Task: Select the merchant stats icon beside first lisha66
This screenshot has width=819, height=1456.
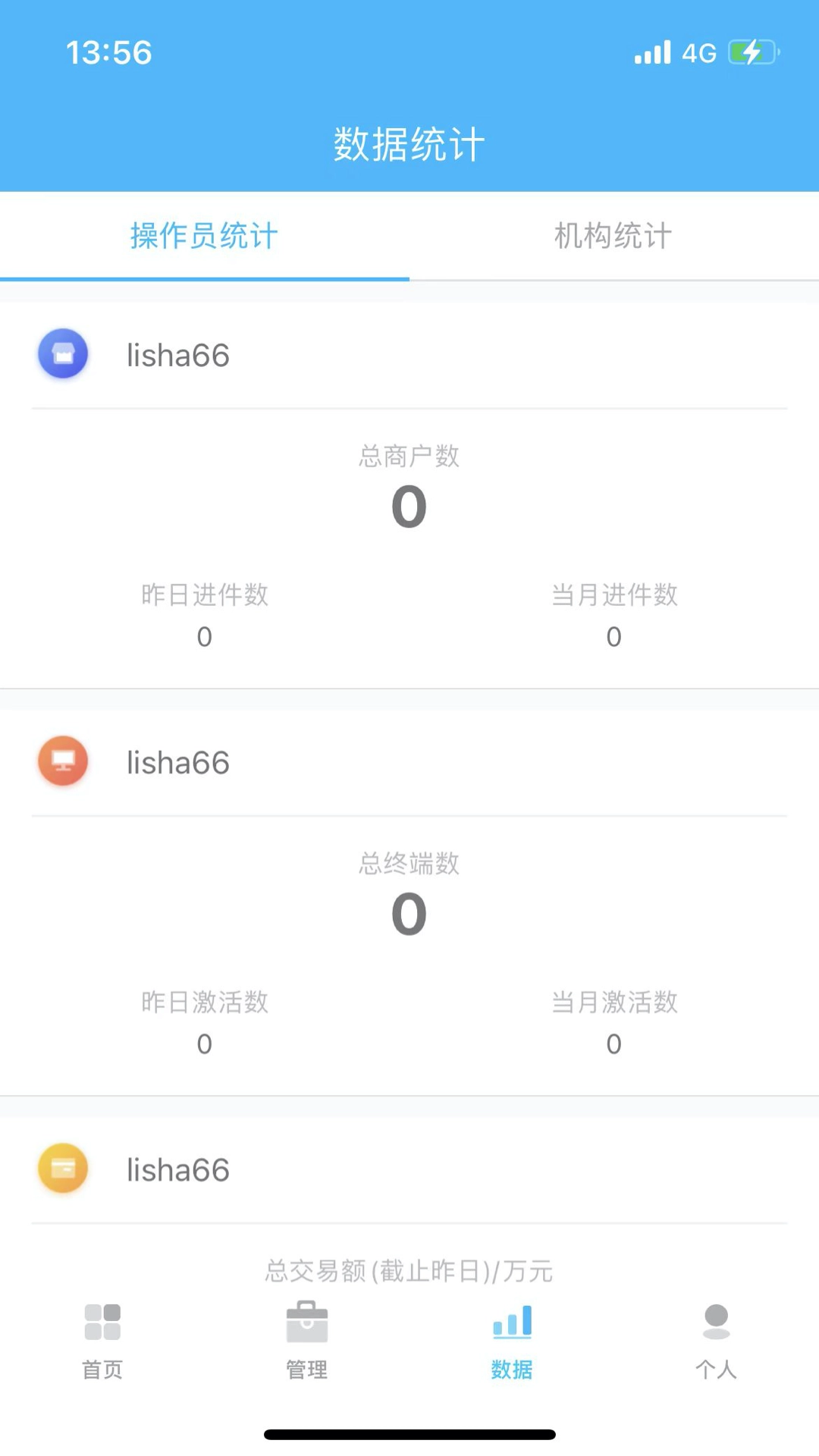Action: pos(63,354)
